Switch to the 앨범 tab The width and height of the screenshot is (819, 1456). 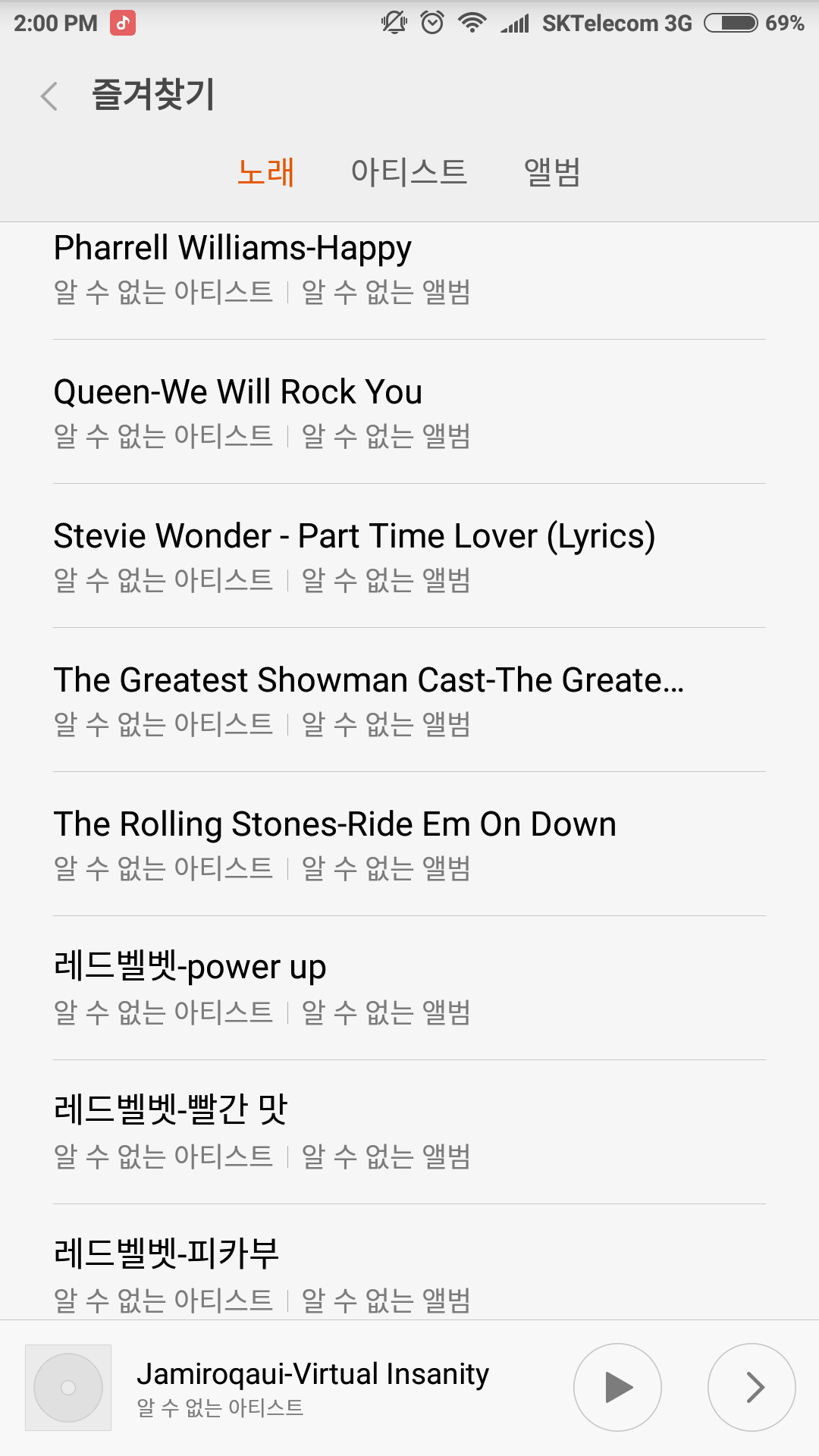552,172
